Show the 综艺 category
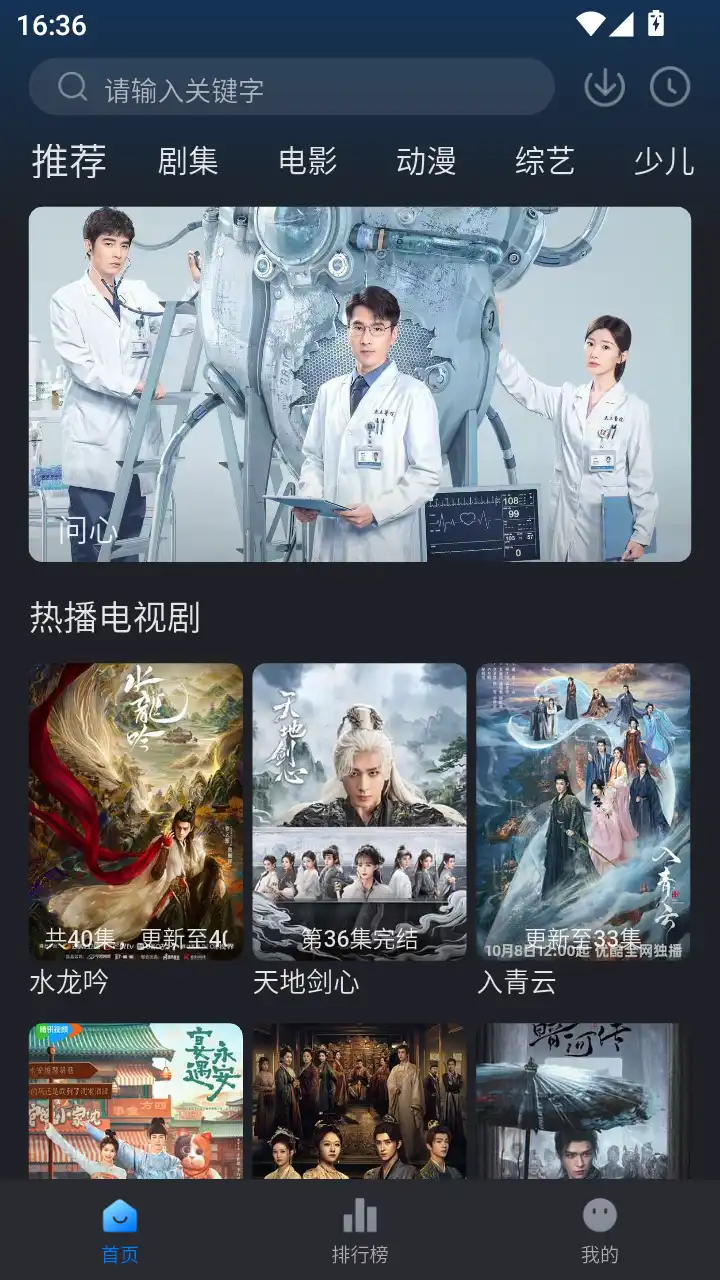Screen dimensions: 720x1280 [x=545, y=161]
